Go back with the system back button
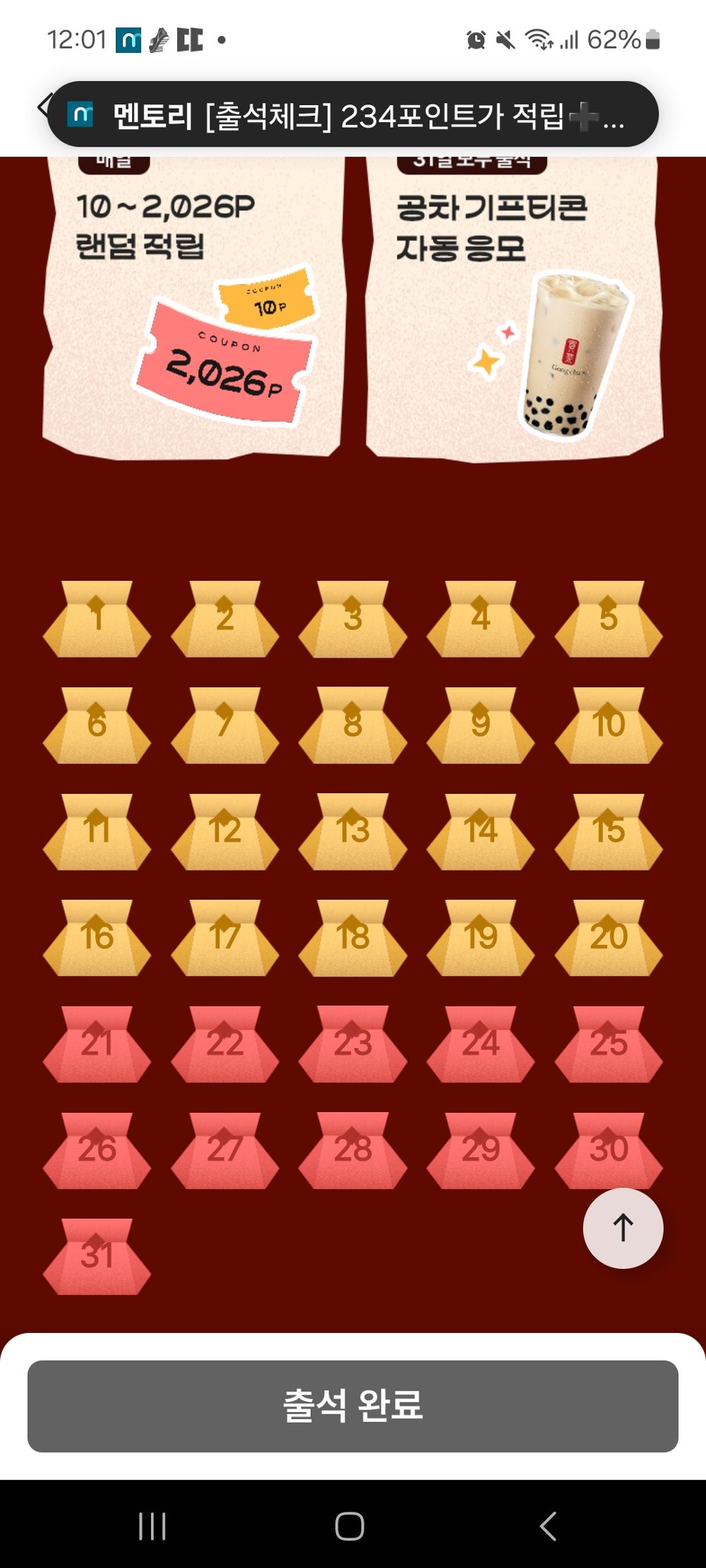706x1568 pixels. click(x=548, y=1526)
